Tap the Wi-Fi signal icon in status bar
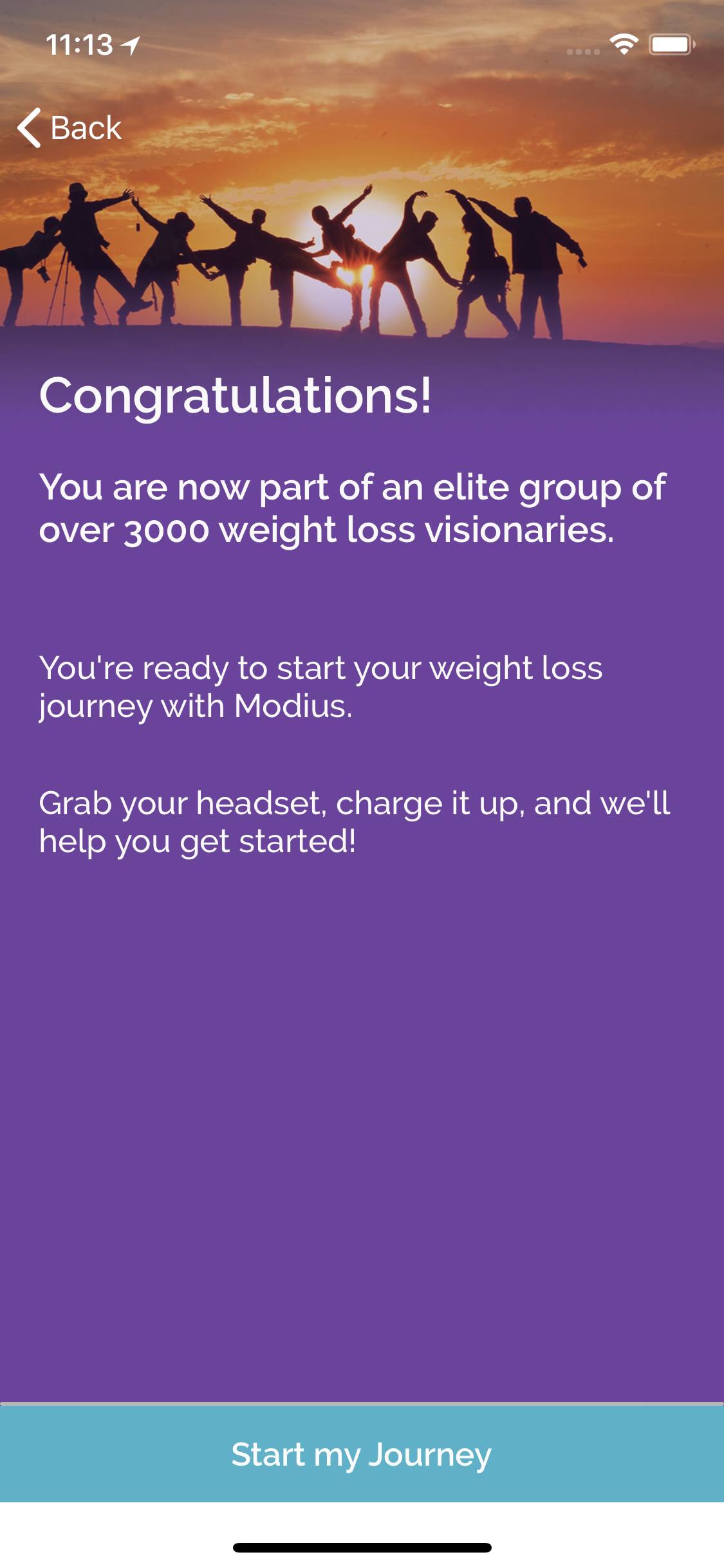This screenshot has width=724, height=1568. point(623,44)
